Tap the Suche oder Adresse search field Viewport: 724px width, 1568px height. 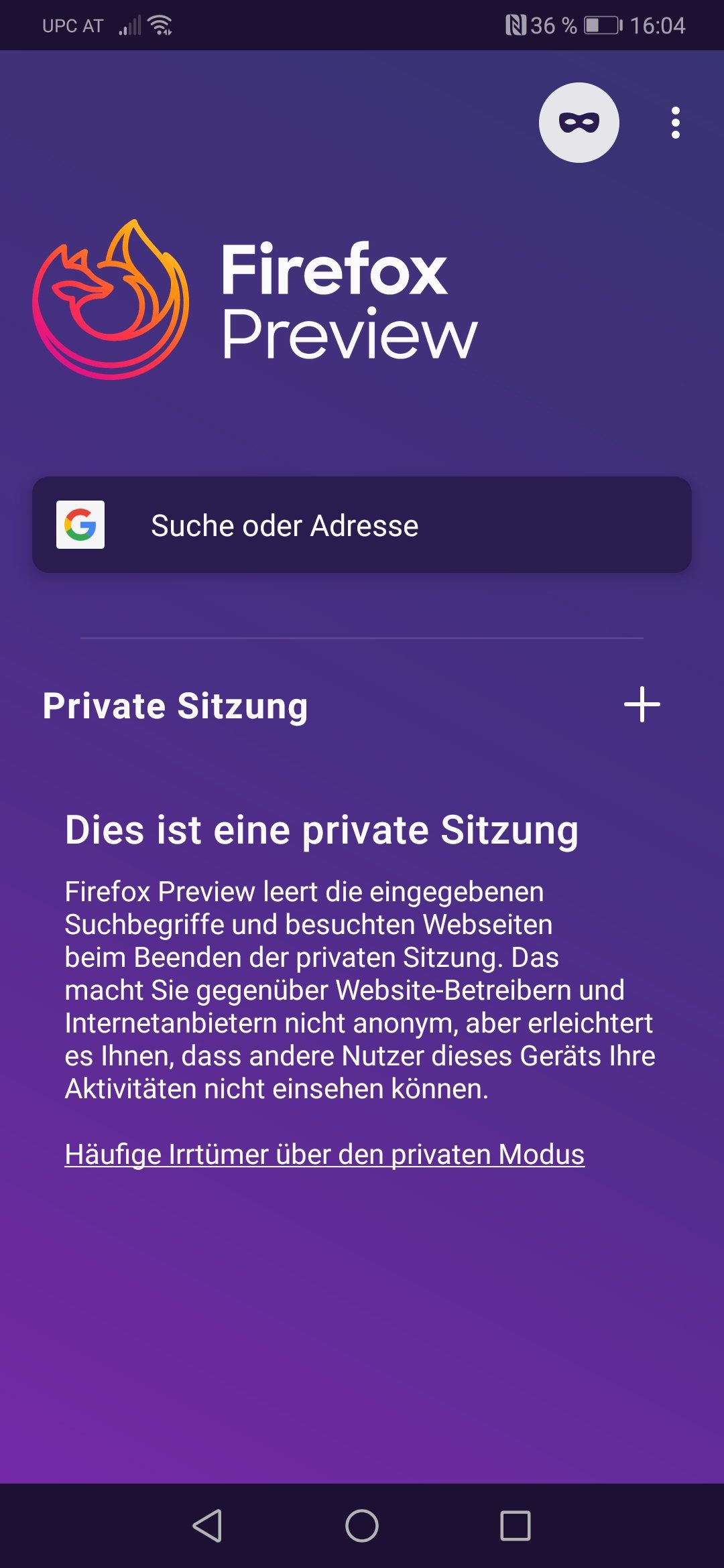coord(362,525)
